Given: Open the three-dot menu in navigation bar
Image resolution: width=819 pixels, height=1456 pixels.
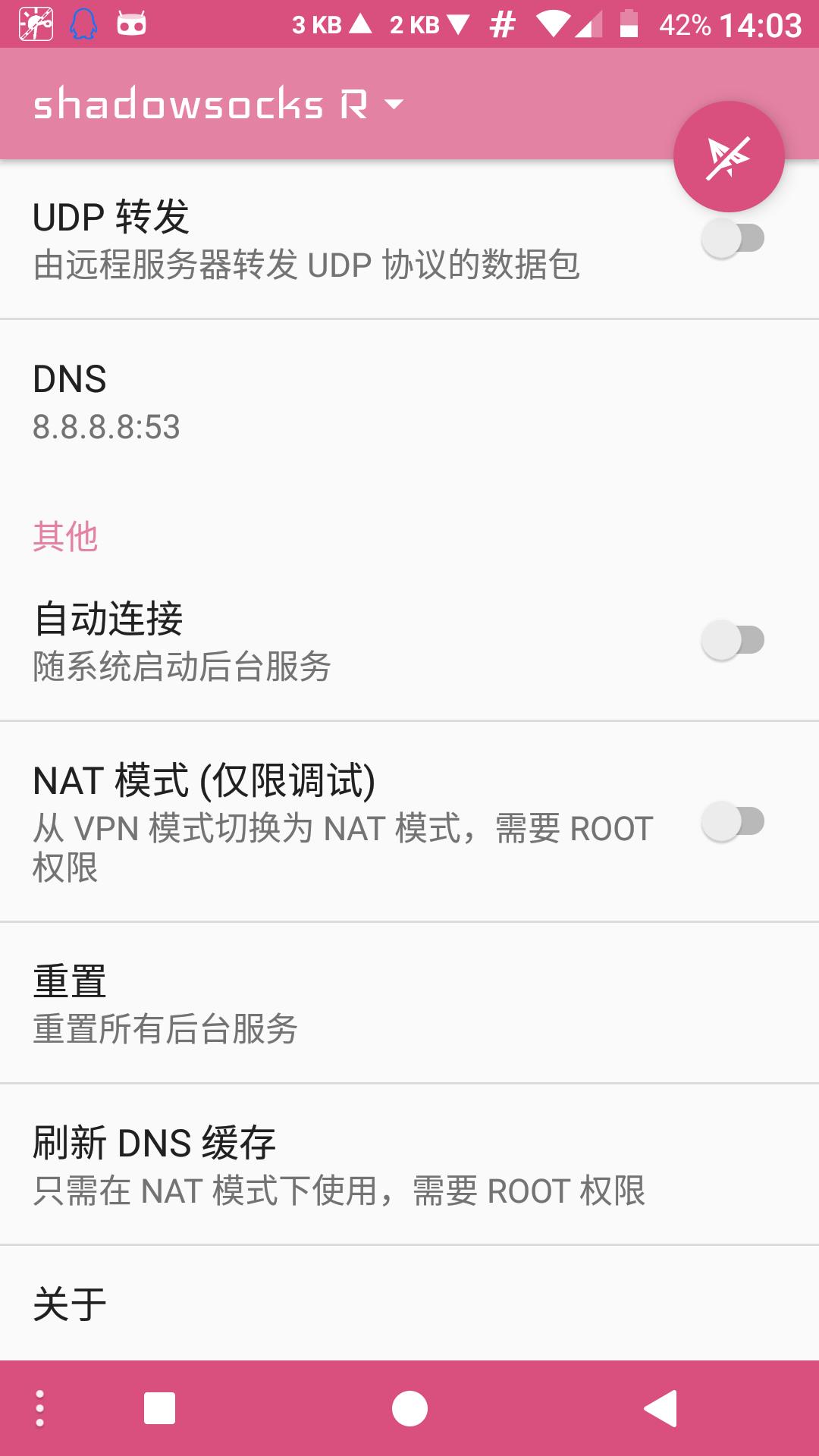Looking at the screenshot, I should click(x=40, y=1409).
